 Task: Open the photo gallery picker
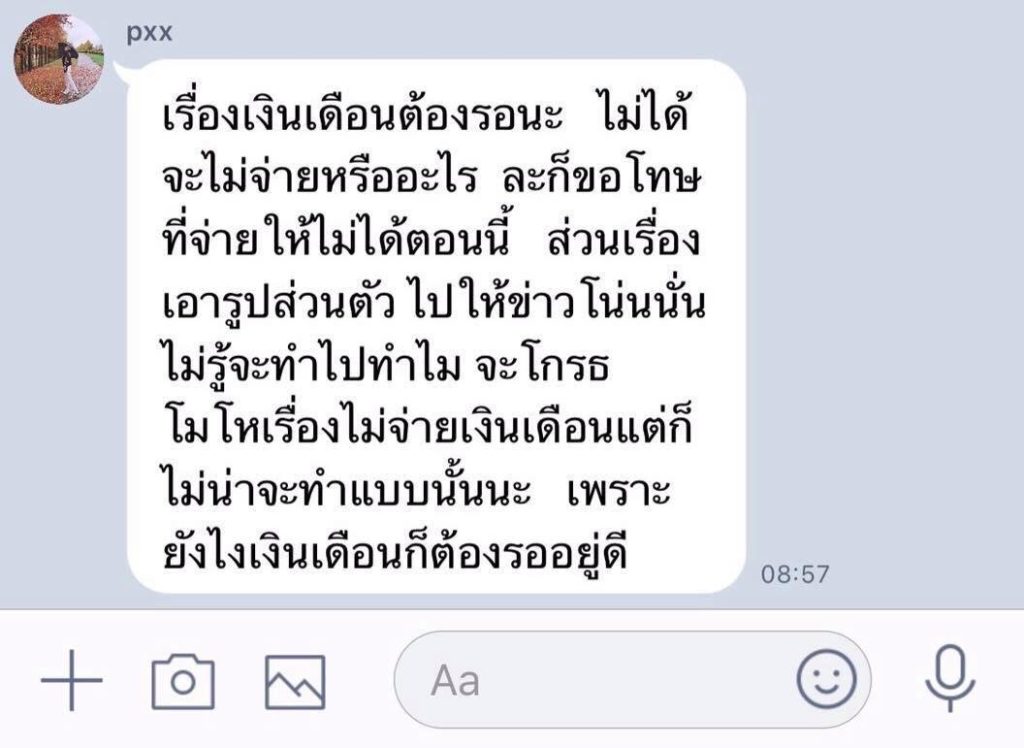[294, 681]
